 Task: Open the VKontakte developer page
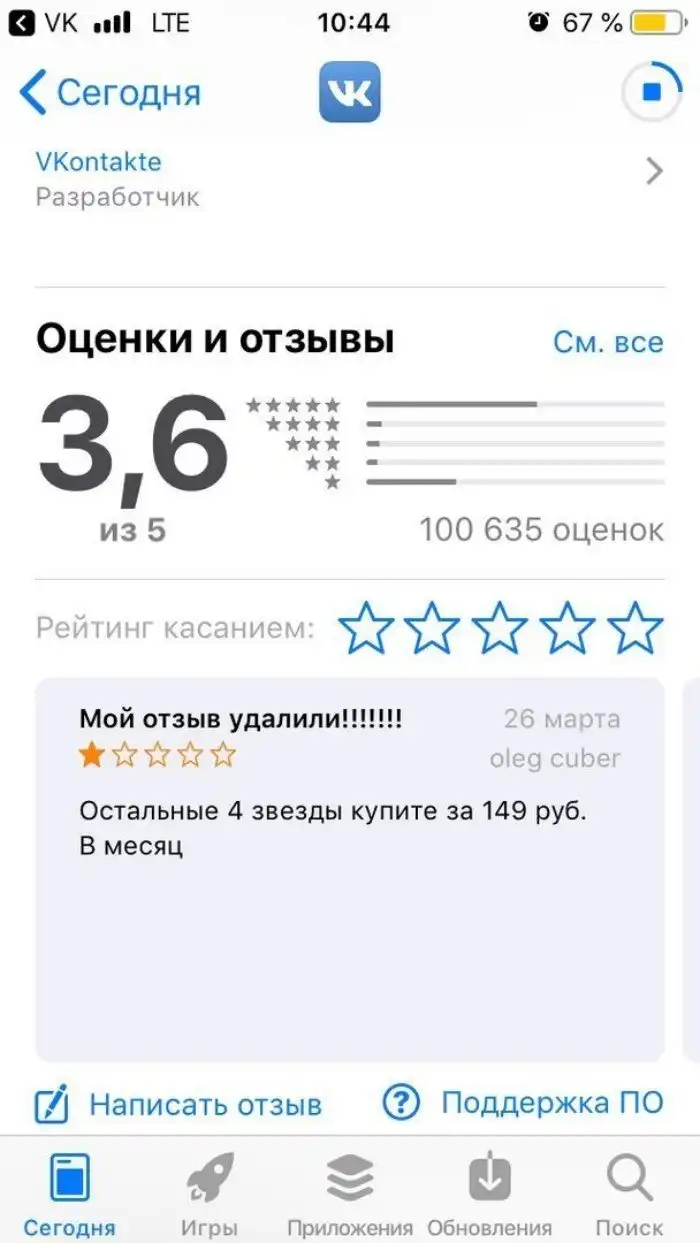pyautogui.click(x=350, y=178)
